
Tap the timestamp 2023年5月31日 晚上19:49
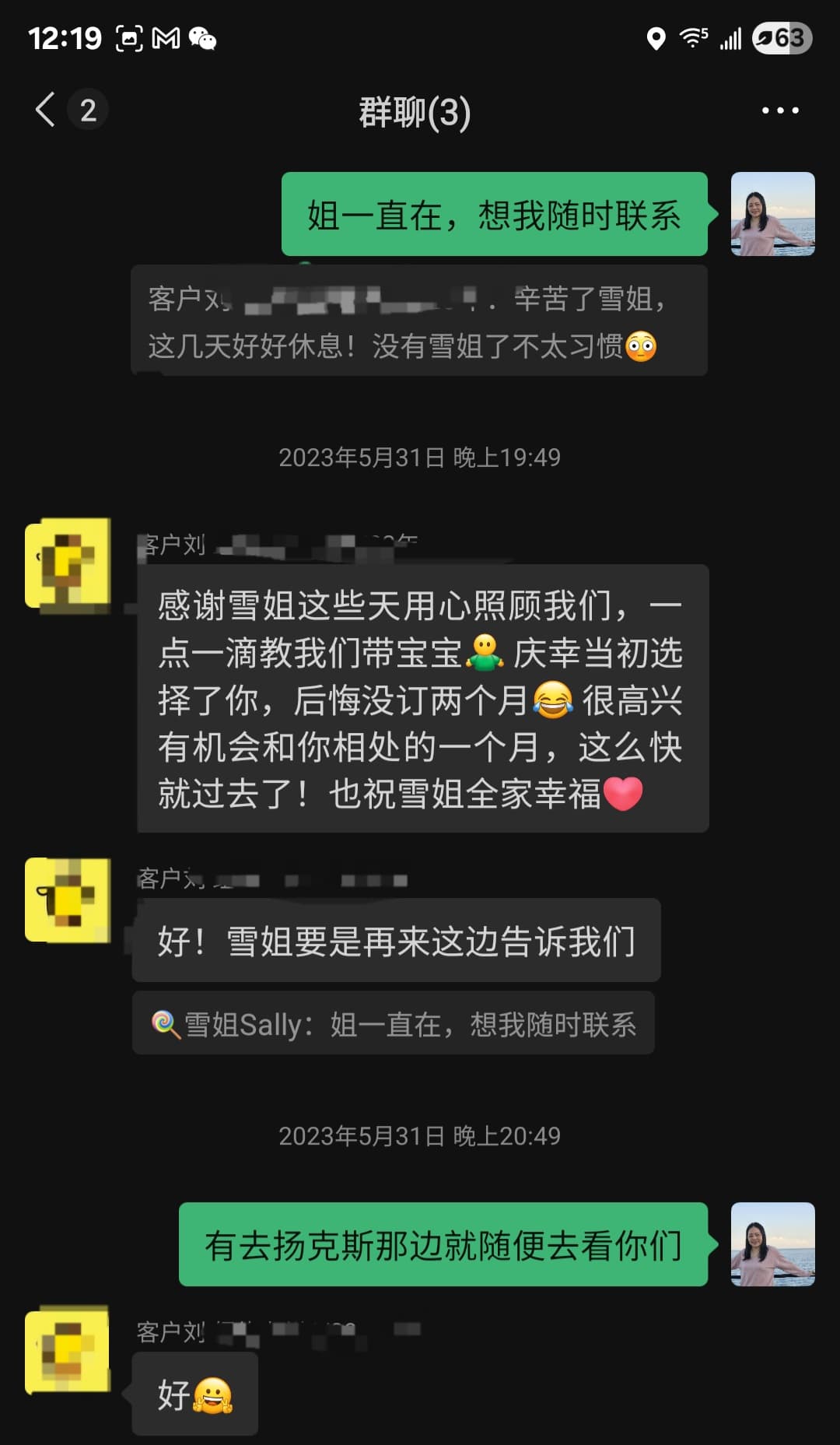coord(419,458)
